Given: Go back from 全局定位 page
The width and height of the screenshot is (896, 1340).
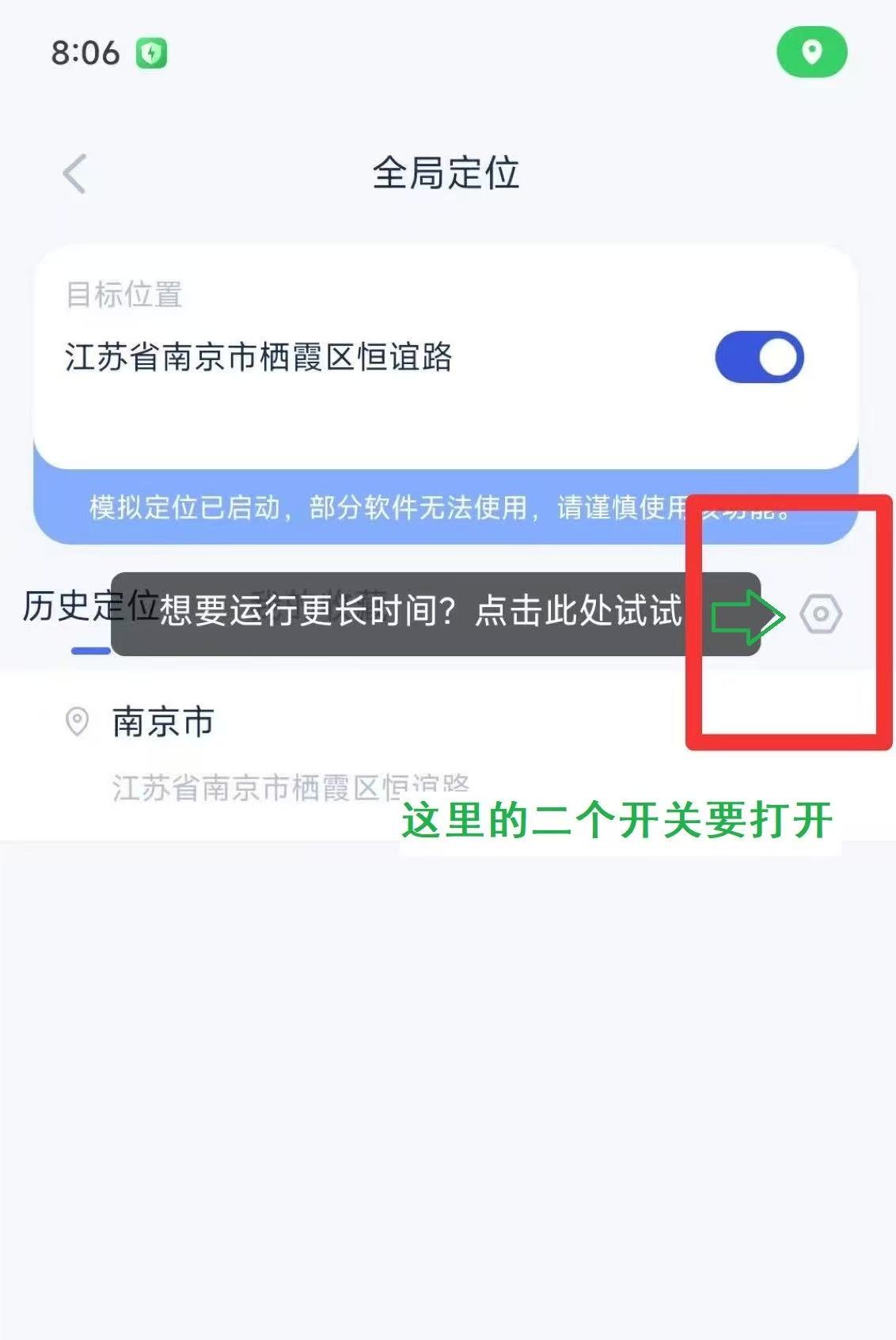Looking at the screenshot, I should [75, 174].
